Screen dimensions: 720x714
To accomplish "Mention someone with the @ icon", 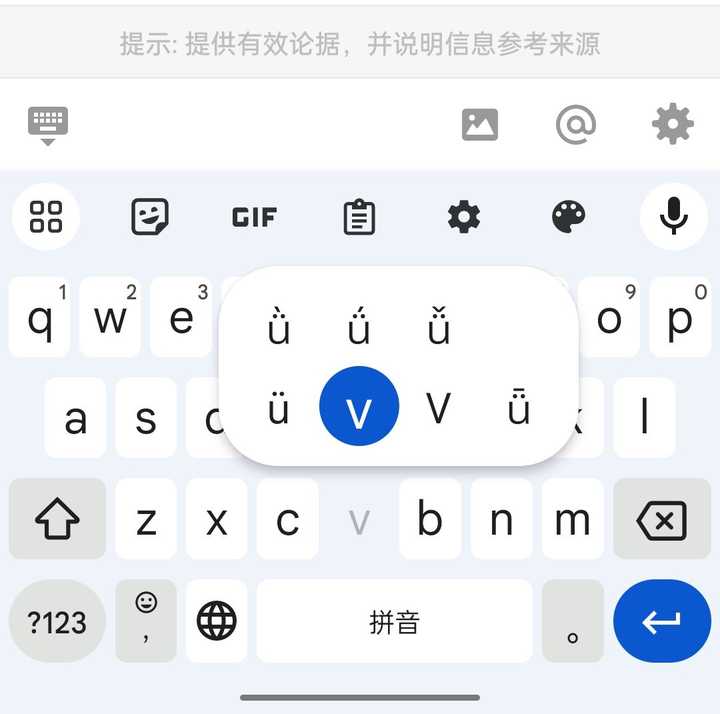I will tap(576, 125).
